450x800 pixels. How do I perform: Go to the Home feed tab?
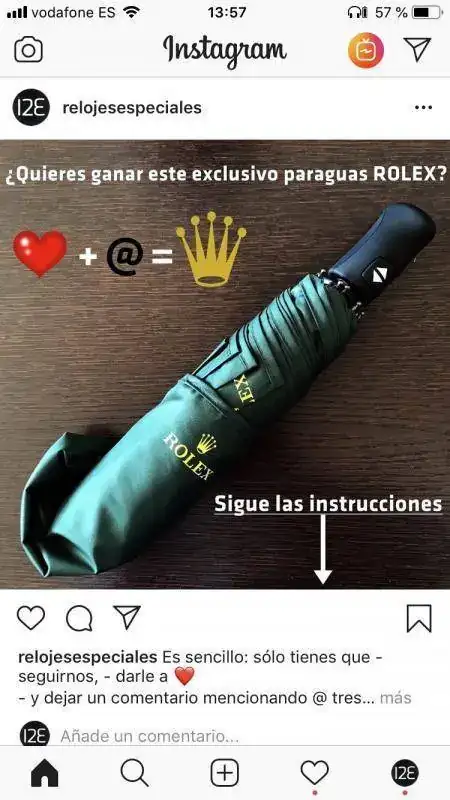(x=45, y=773)
